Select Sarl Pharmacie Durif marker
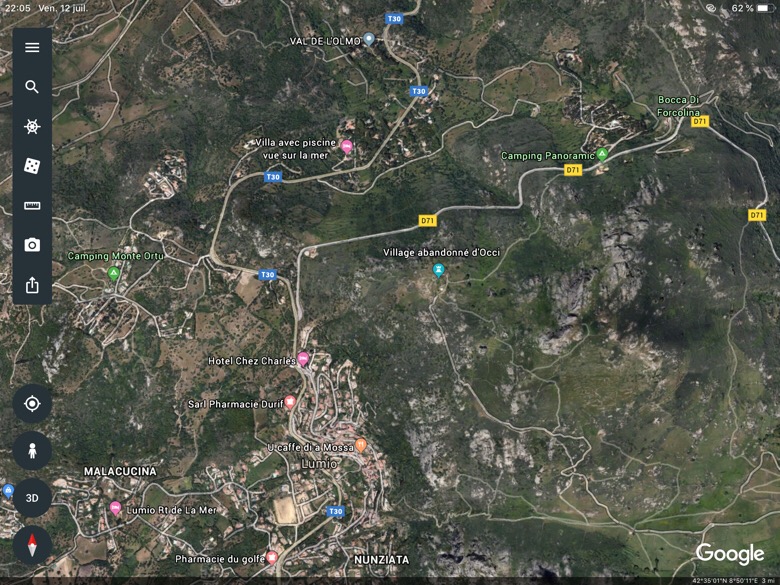The width and height of the screenshot is (780, 585). point(290,403)
